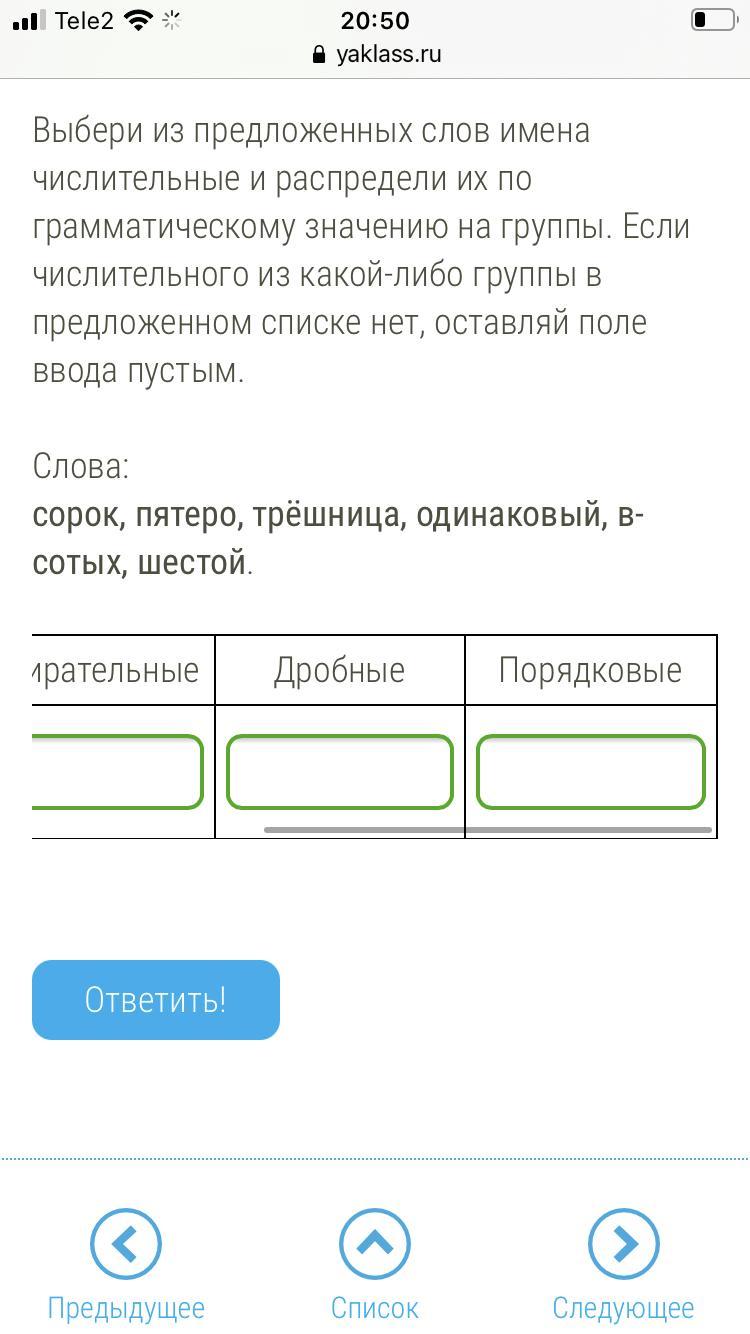
Task: Tap the partly hidden Собирательные input field
Action: coord(118,772)
